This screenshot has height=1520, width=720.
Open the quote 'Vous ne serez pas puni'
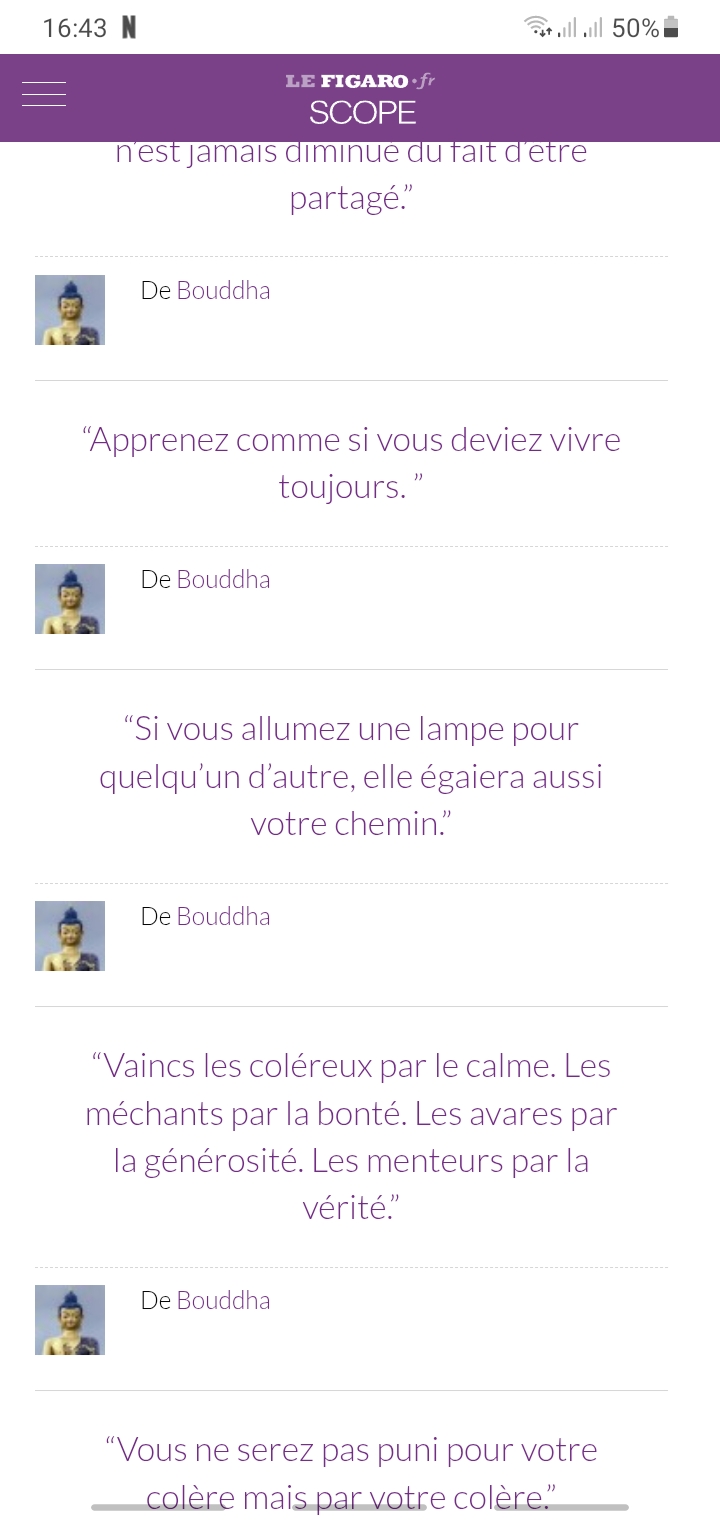(351, 1472)
